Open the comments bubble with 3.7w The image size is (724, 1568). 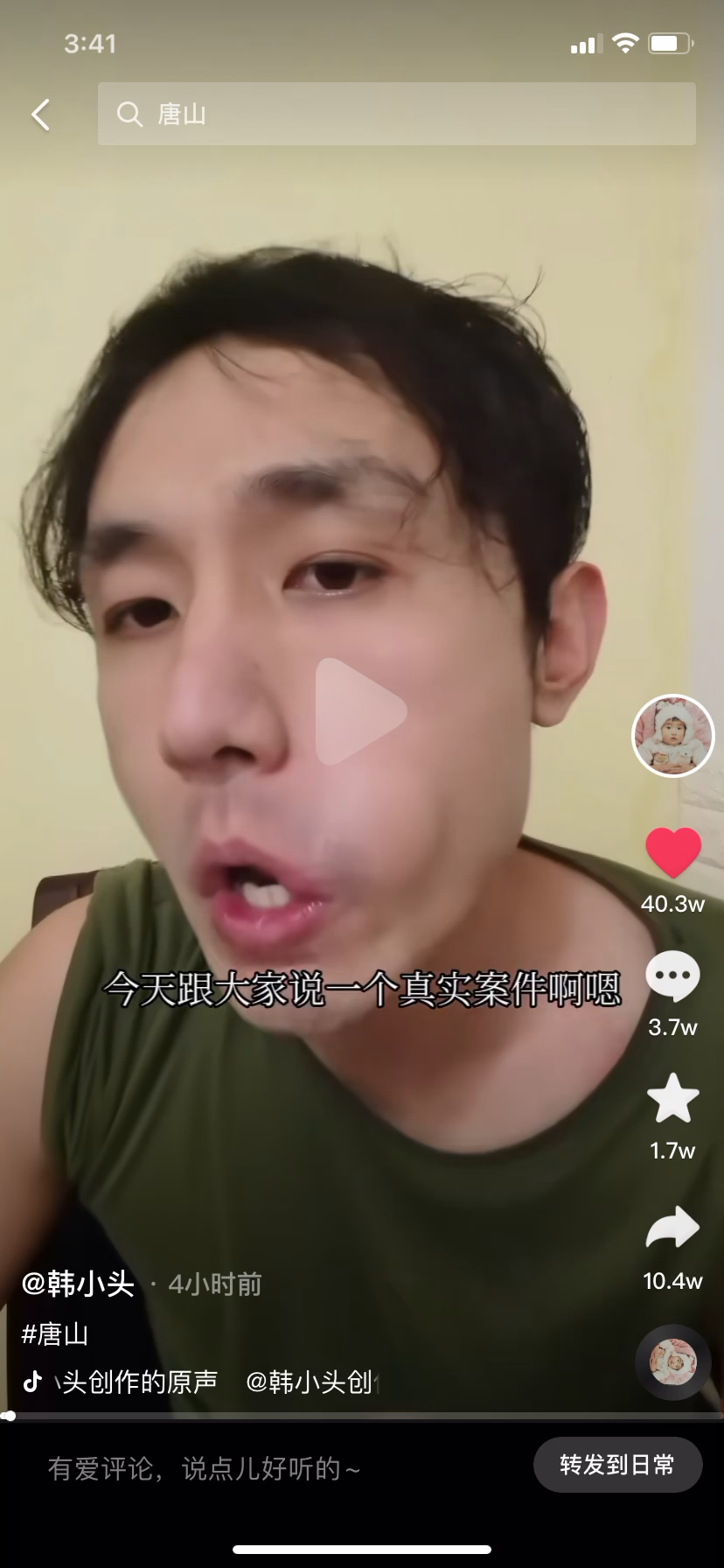(672, 976)
